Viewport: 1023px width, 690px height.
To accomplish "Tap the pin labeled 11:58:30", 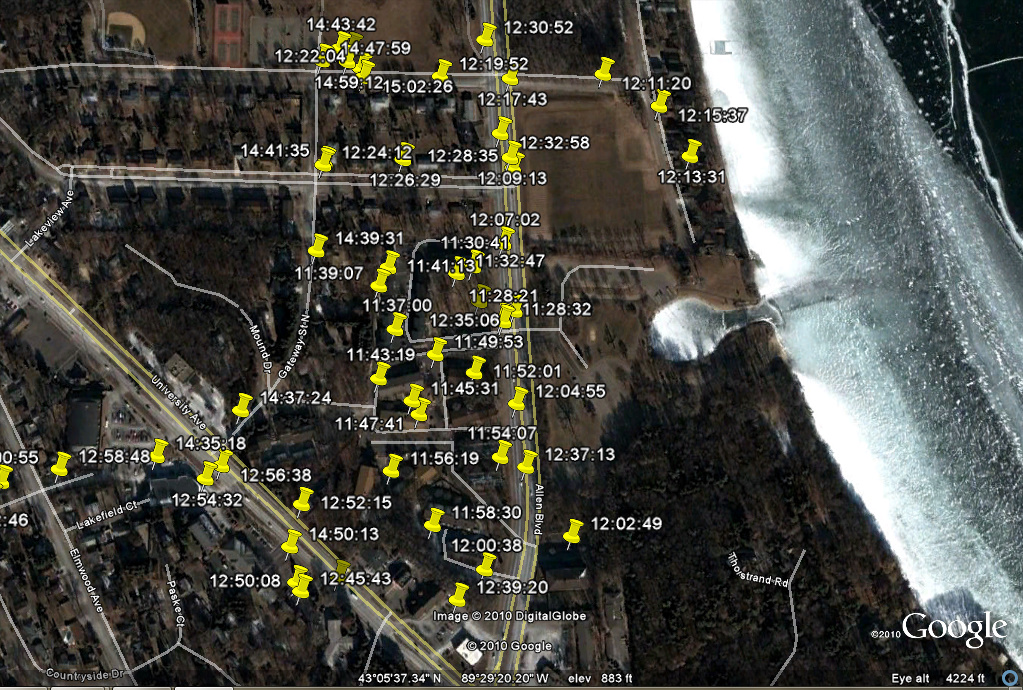I will (x=435, y=519).
